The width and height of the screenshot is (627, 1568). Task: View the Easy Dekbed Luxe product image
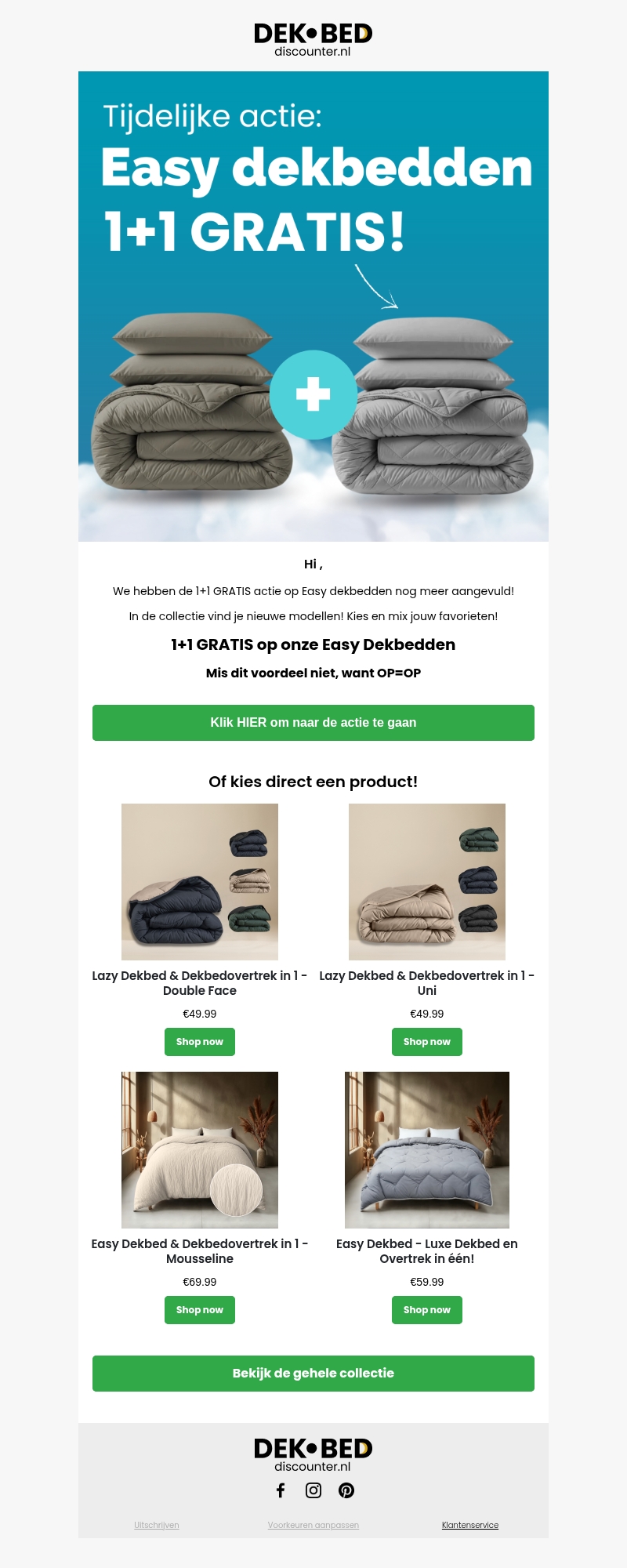click(427, 1150)
